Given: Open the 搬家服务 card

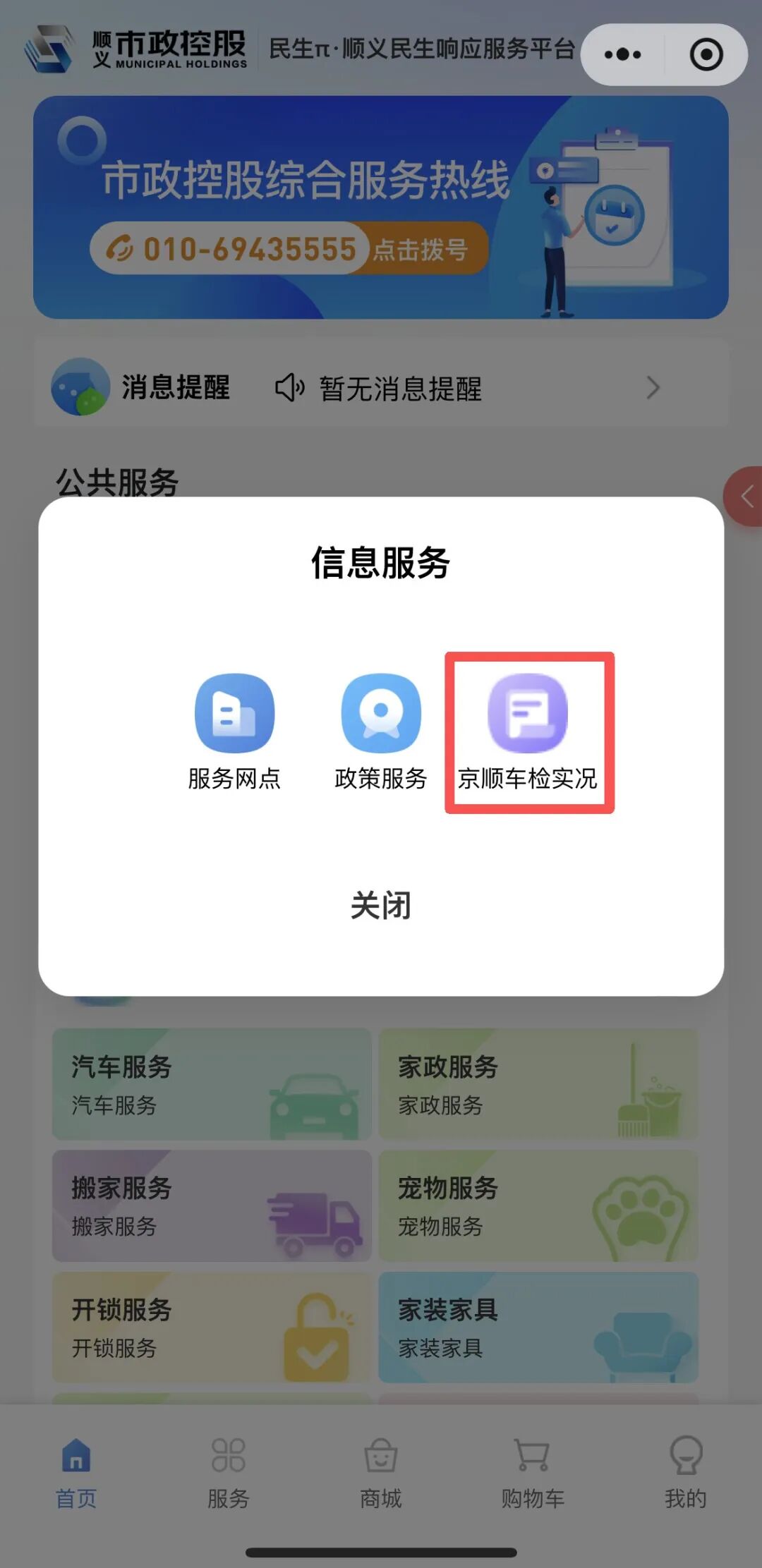Looking at the screenshot, I should [x=212, y=1205].
